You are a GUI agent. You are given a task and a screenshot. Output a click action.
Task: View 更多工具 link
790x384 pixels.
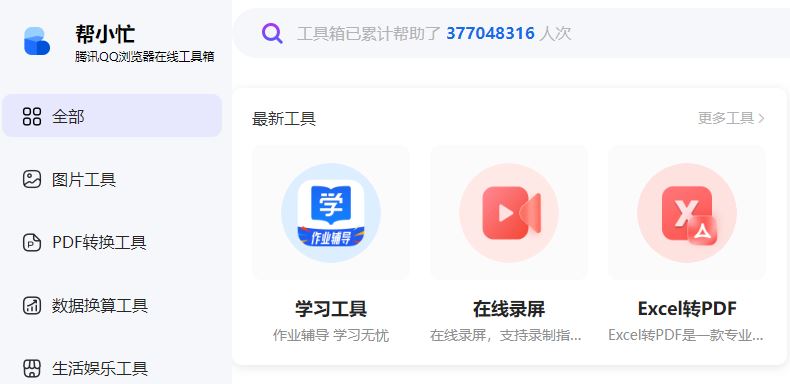[732, 118]
